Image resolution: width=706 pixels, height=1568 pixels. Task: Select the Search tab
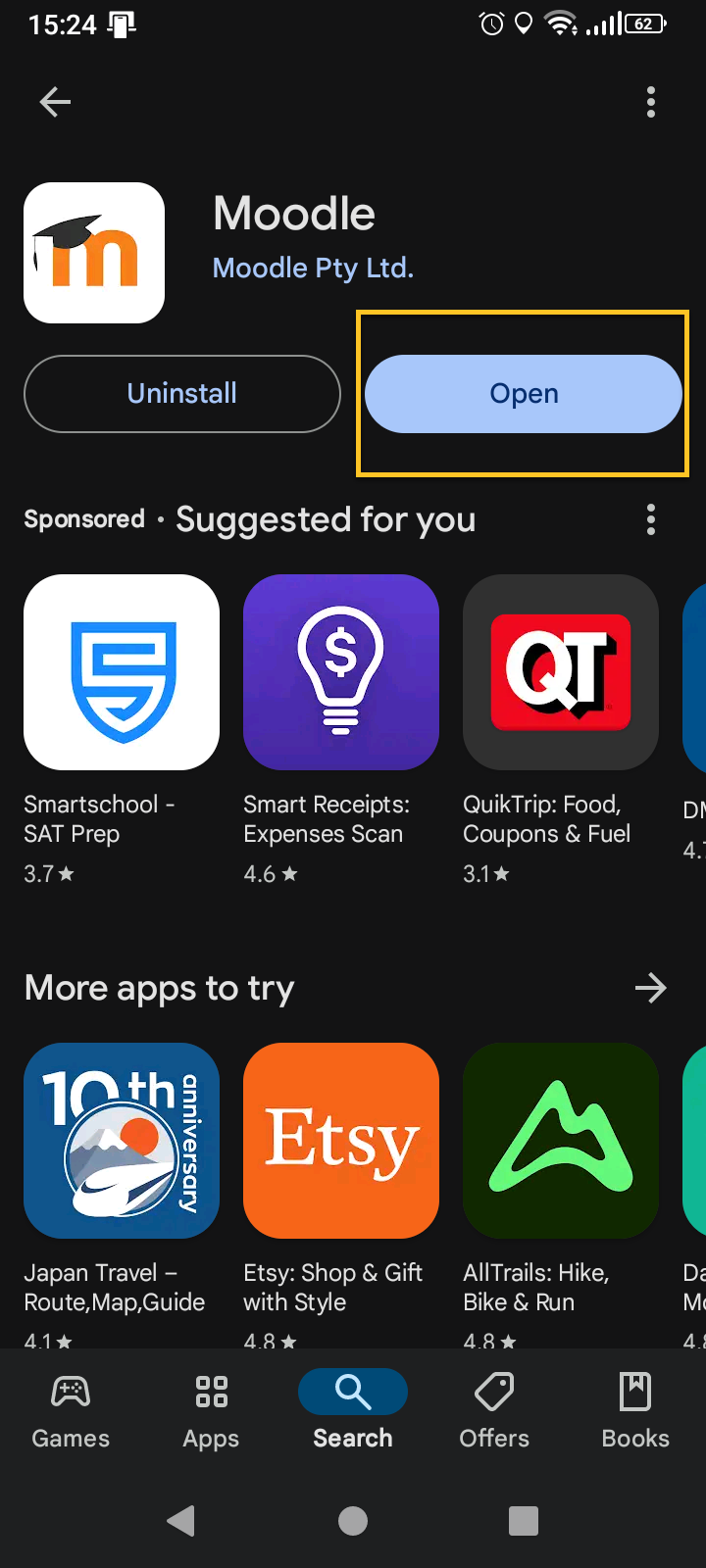353,1411
